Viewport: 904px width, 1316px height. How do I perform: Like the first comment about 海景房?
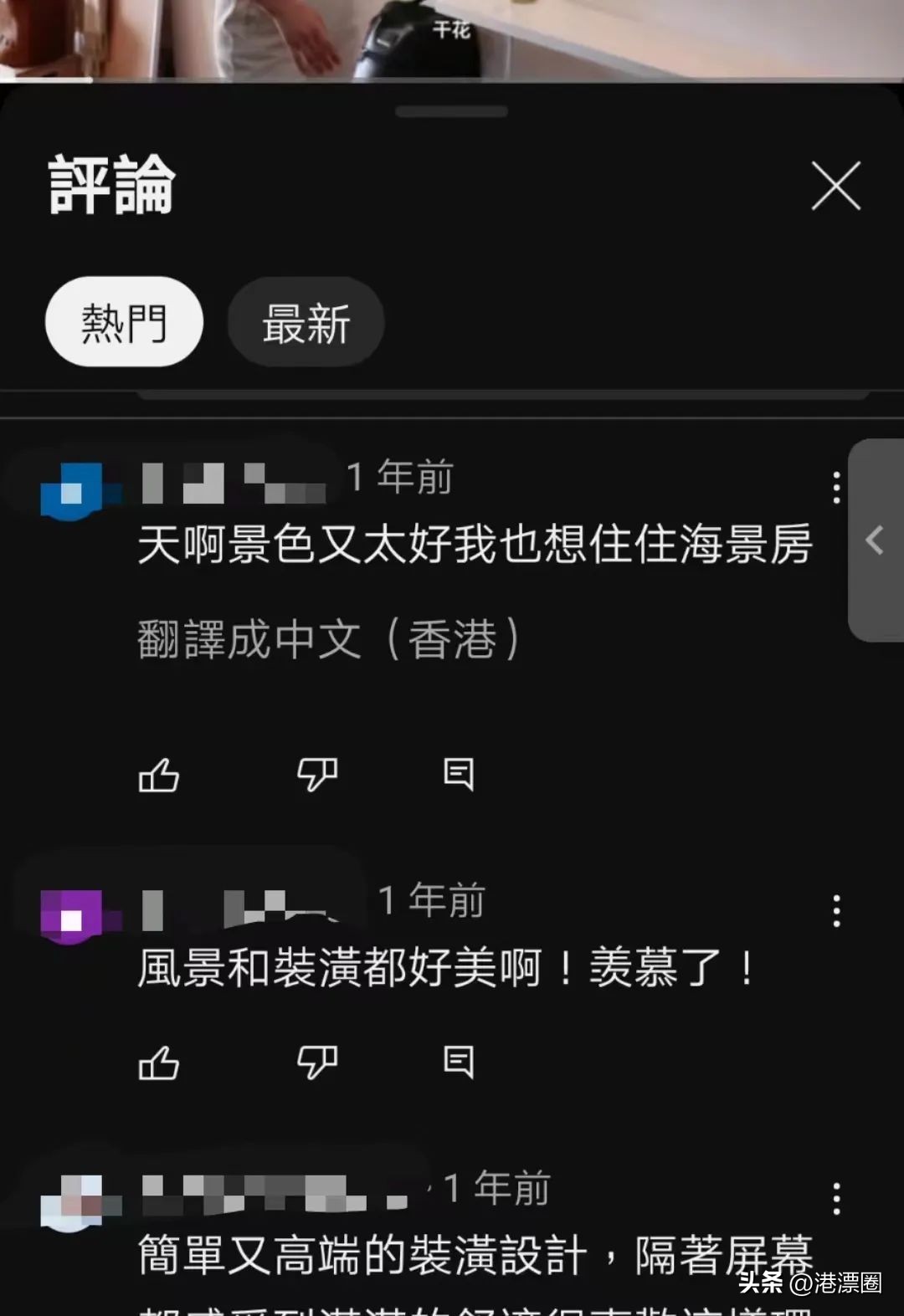(x=159, y=774)
